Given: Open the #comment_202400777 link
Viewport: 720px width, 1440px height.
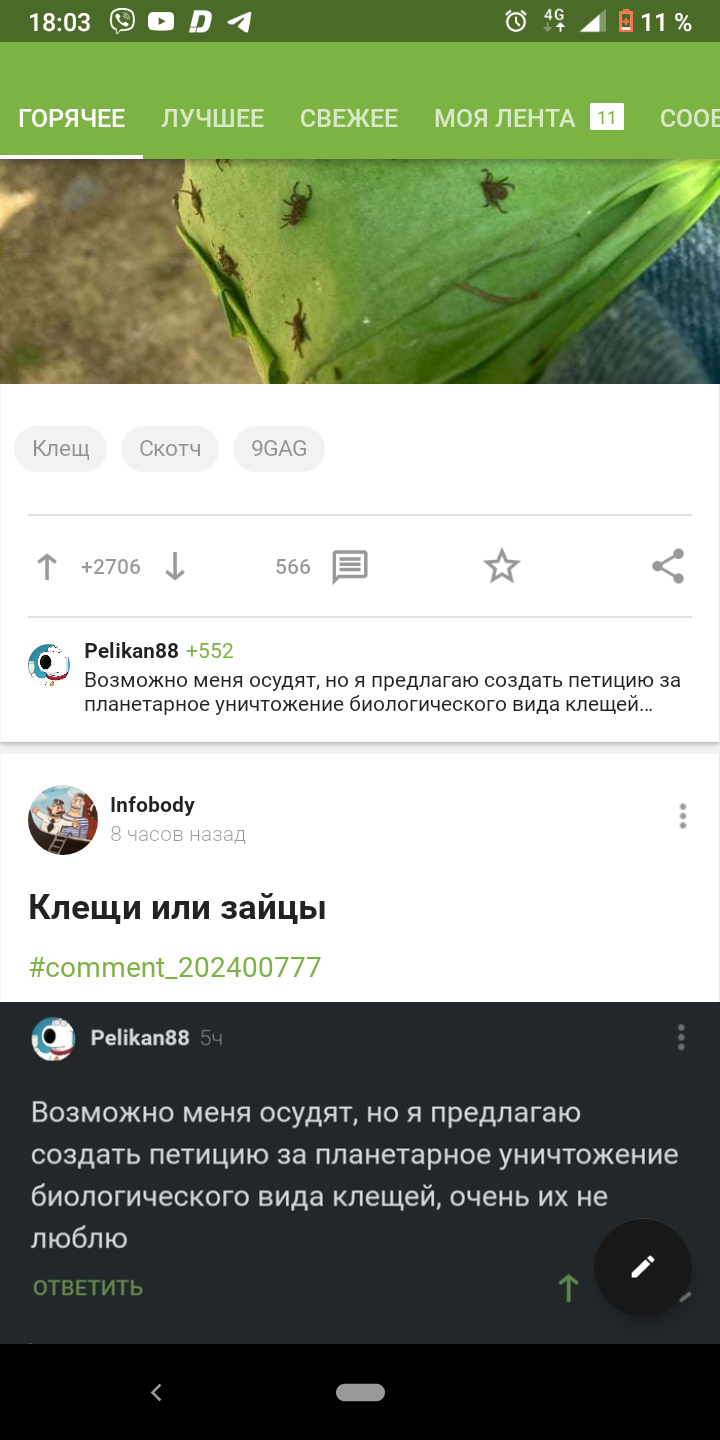Looking at the screenshot, I should point(175,967).
